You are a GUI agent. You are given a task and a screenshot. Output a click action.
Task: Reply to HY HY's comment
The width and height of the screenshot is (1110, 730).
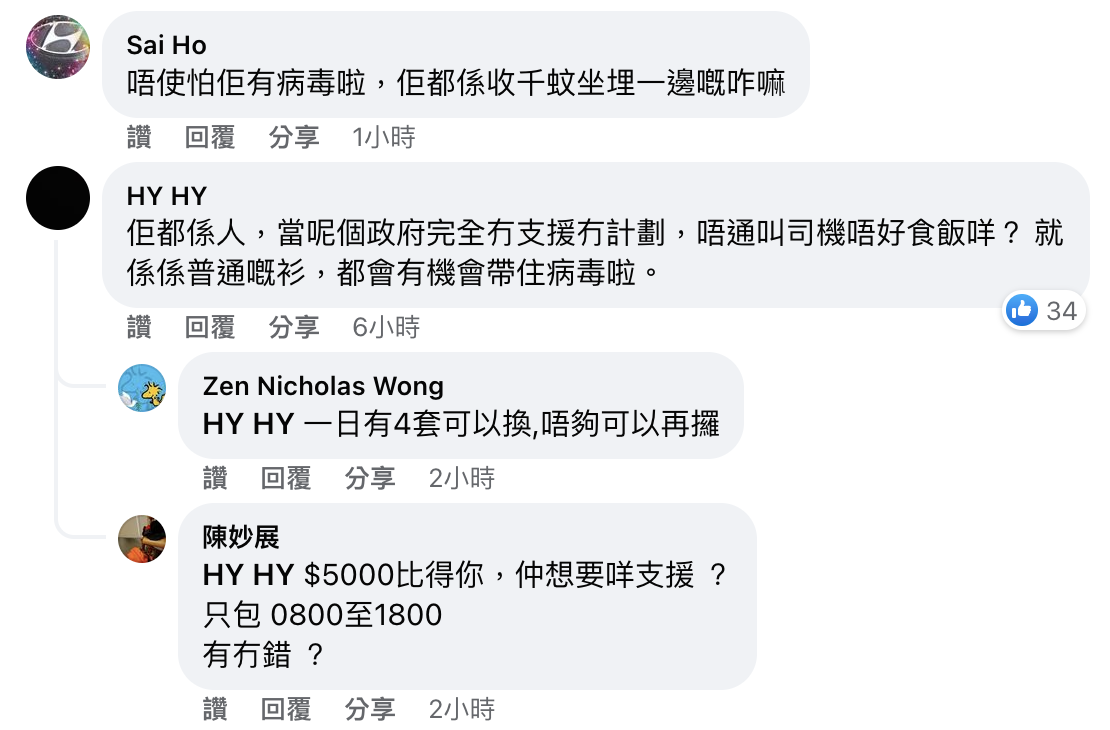click(210, 327)
